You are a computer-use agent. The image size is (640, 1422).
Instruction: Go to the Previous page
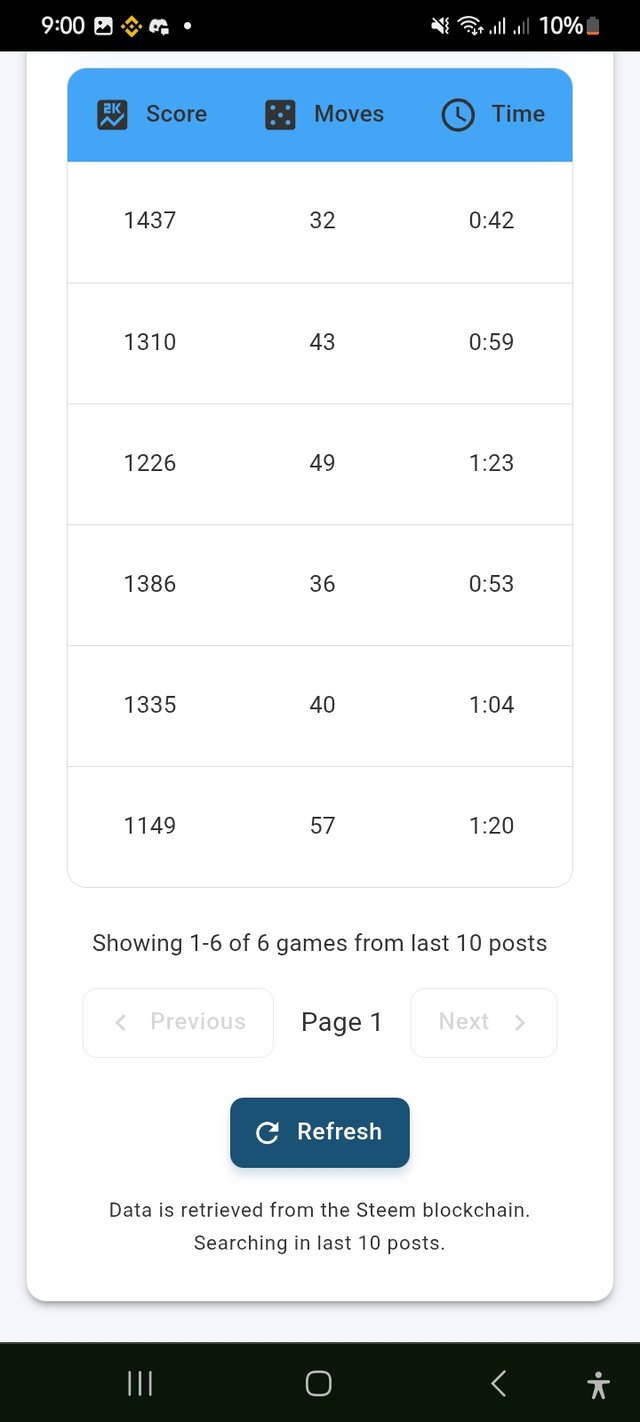point(178,1022)
